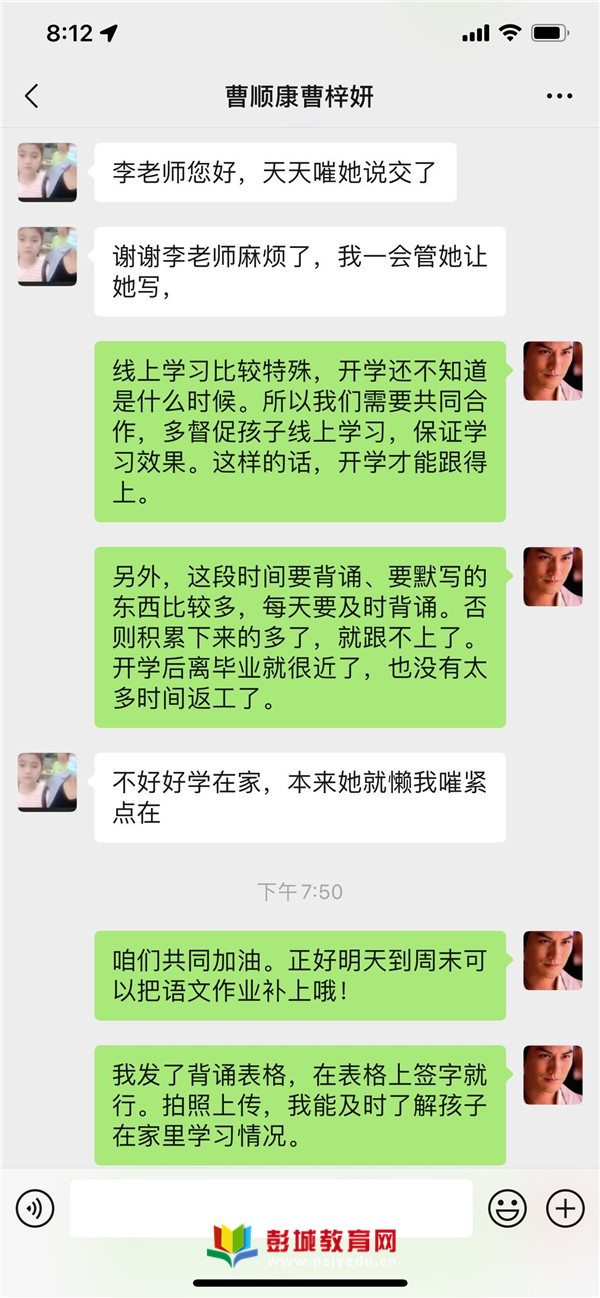Open the emoji sticker panel
Viewport: 600px width, 1298px height.
(507, 1209)
